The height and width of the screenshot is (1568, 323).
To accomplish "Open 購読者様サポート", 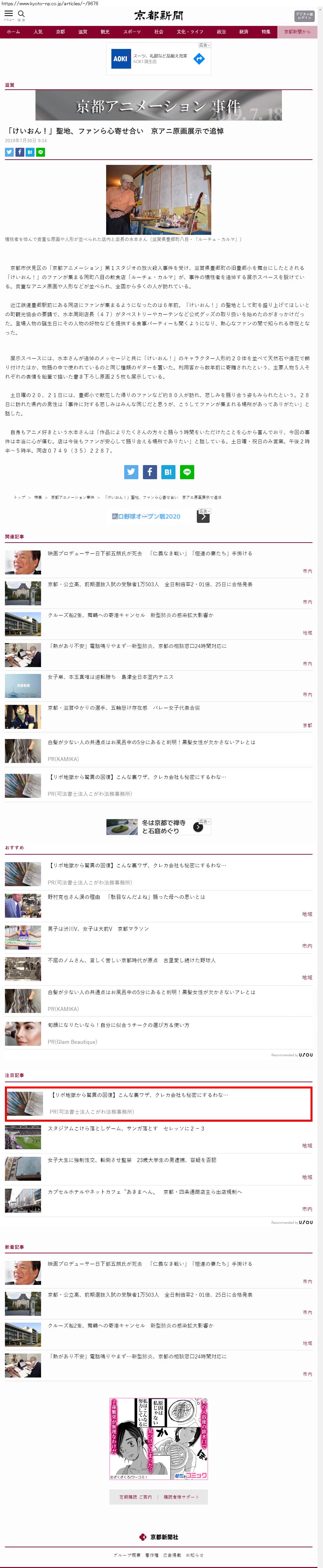I will point(181,1496).
